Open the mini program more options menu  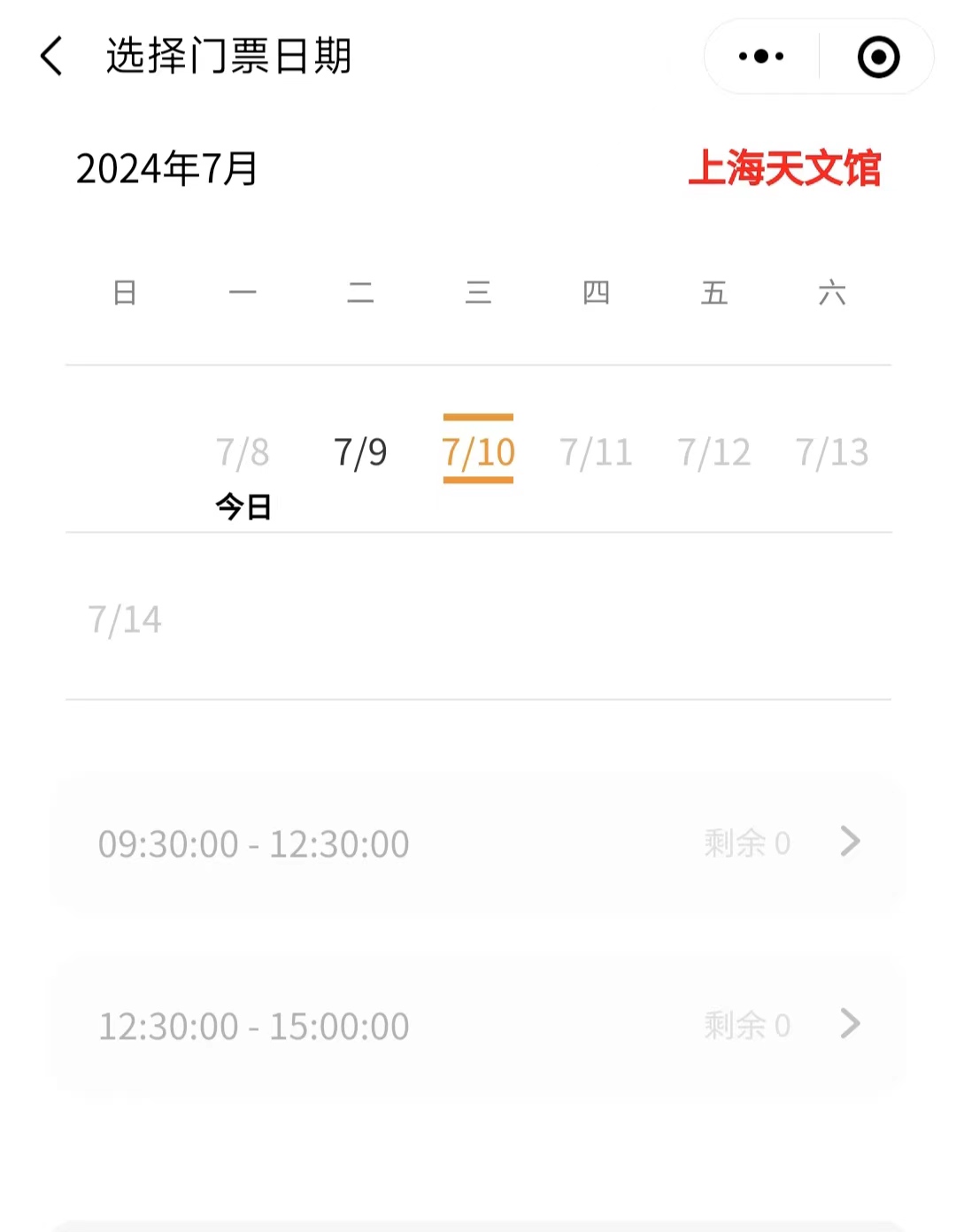(761, 57)
